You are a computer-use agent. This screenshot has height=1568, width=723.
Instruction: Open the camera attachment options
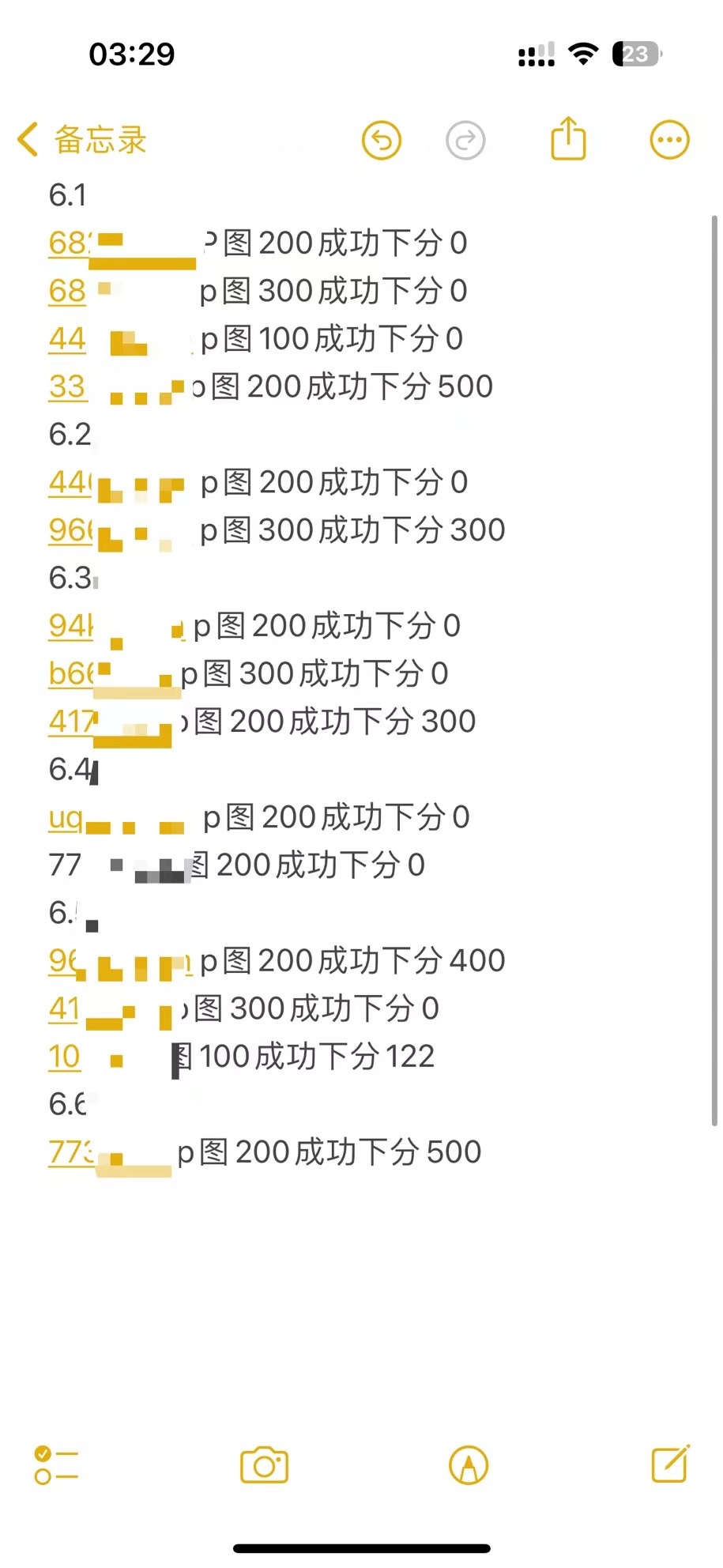pyautogui.click(x=264, y=1465)
